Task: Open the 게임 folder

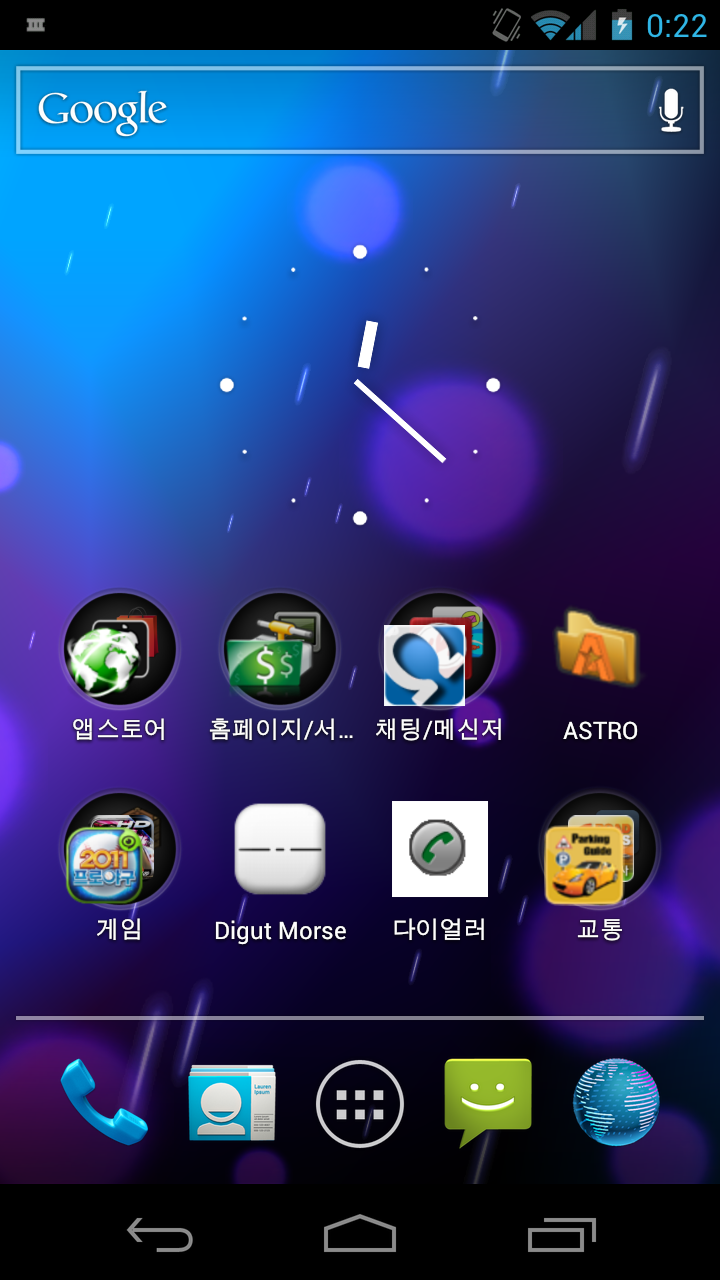Action: (x=120, y=850)
